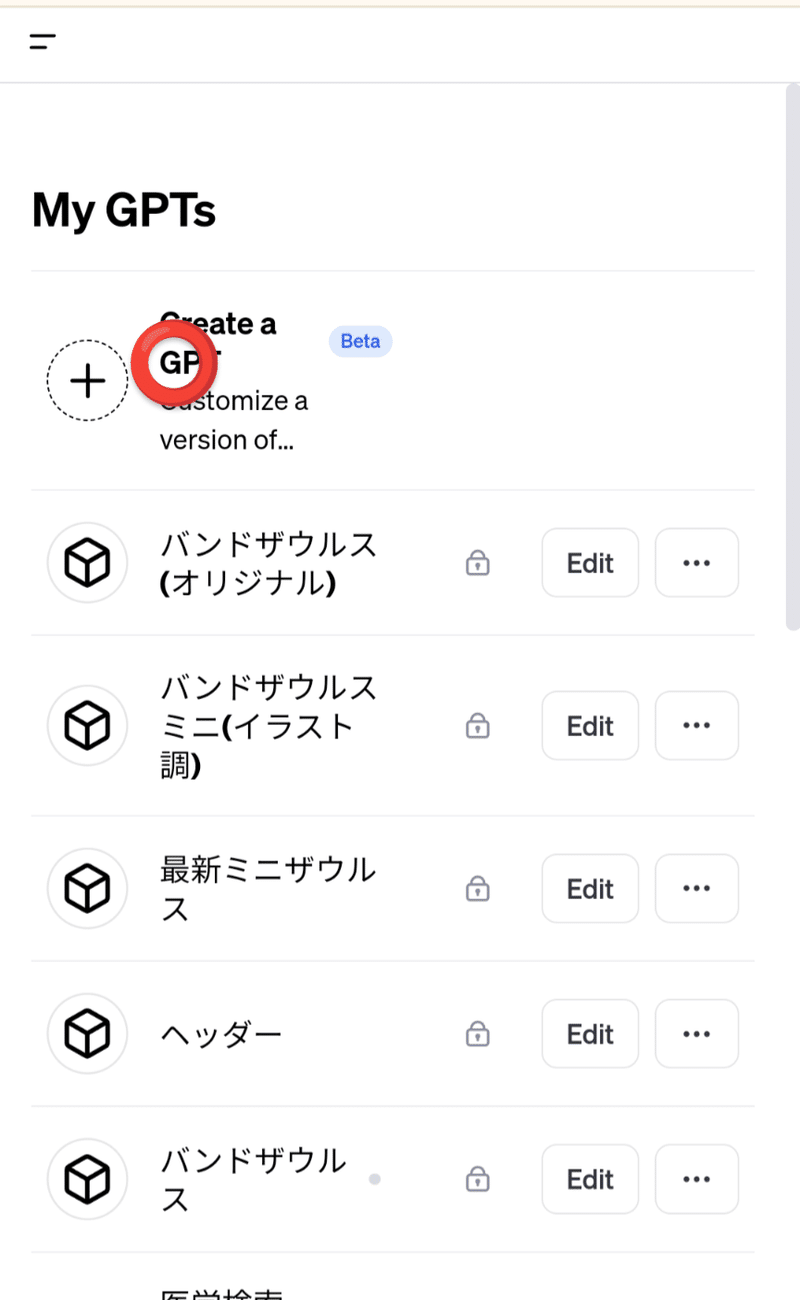Screen dimensions: 800x1300
Task: Open the sidebar navigation menu
Action: tap(42, 43)
